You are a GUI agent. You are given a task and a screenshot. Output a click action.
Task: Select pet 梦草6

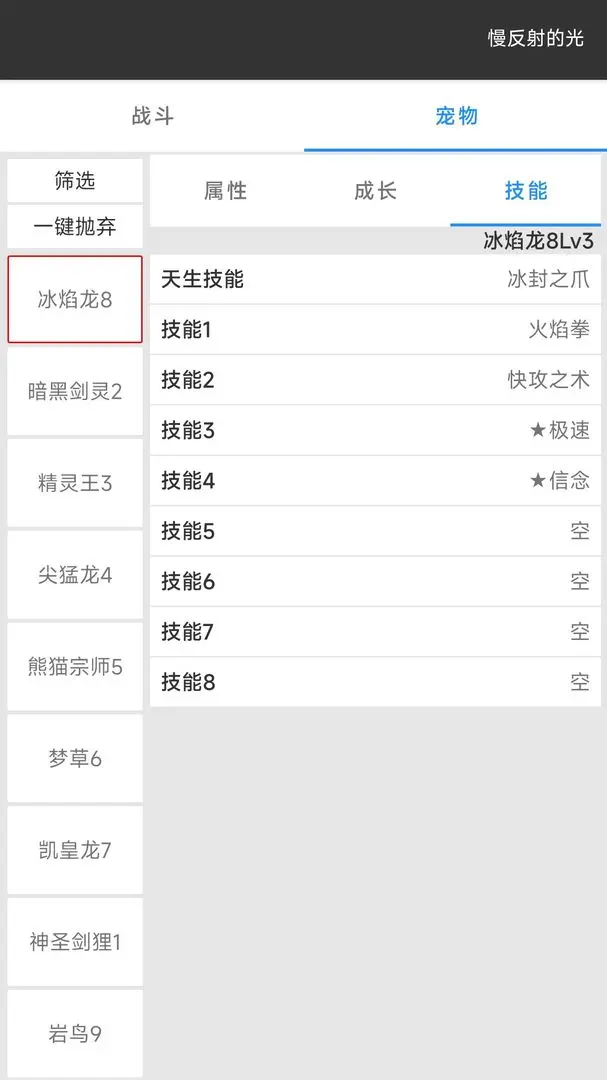point(75,759)
